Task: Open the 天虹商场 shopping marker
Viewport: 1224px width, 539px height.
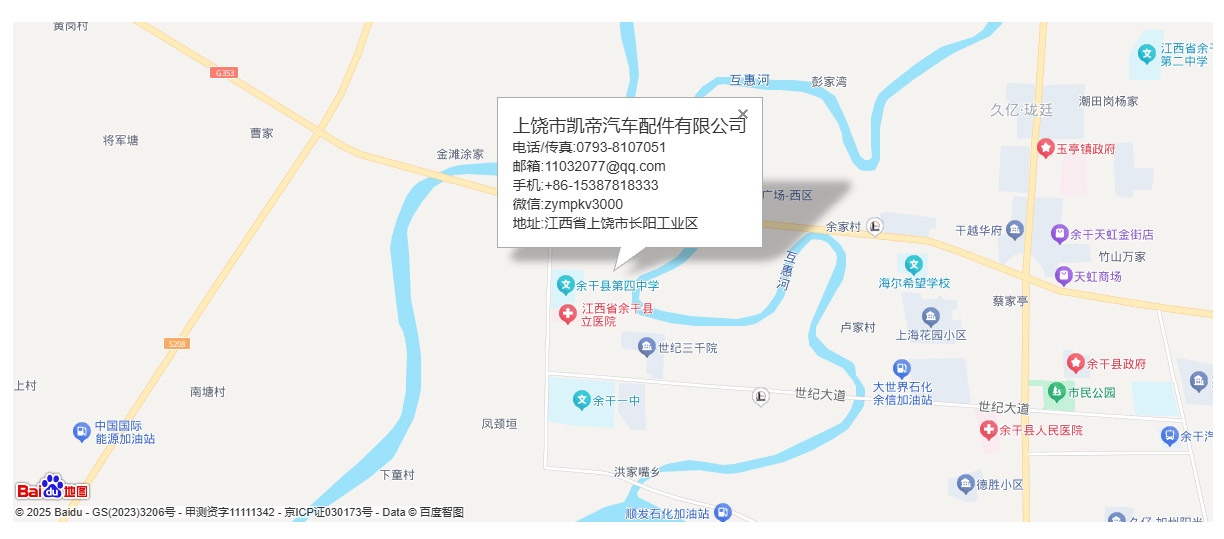Action: 1063,276
